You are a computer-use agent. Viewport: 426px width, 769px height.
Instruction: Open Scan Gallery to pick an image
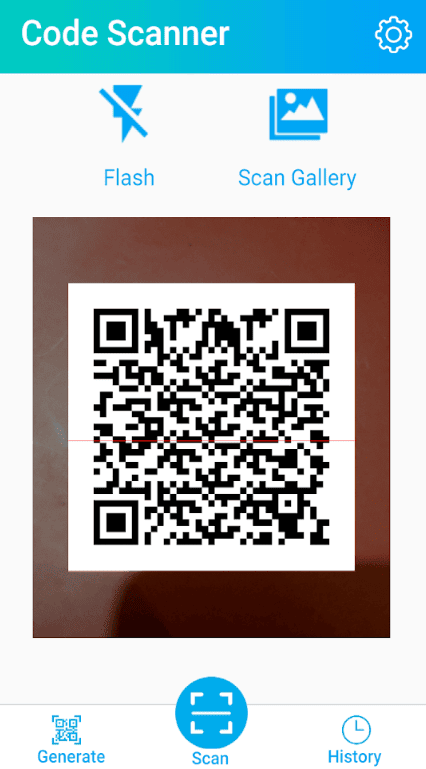297,136
